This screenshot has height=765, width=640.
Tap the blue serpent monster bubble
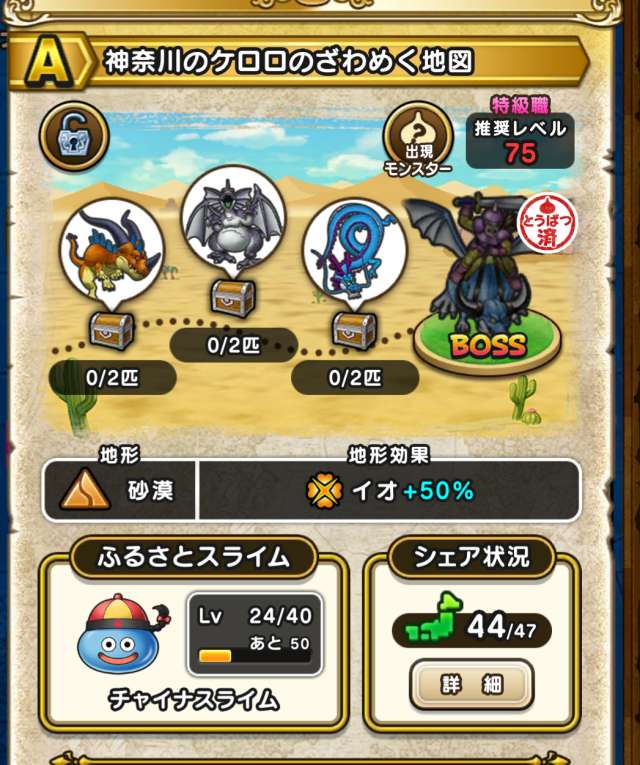(x=352, y=252)
